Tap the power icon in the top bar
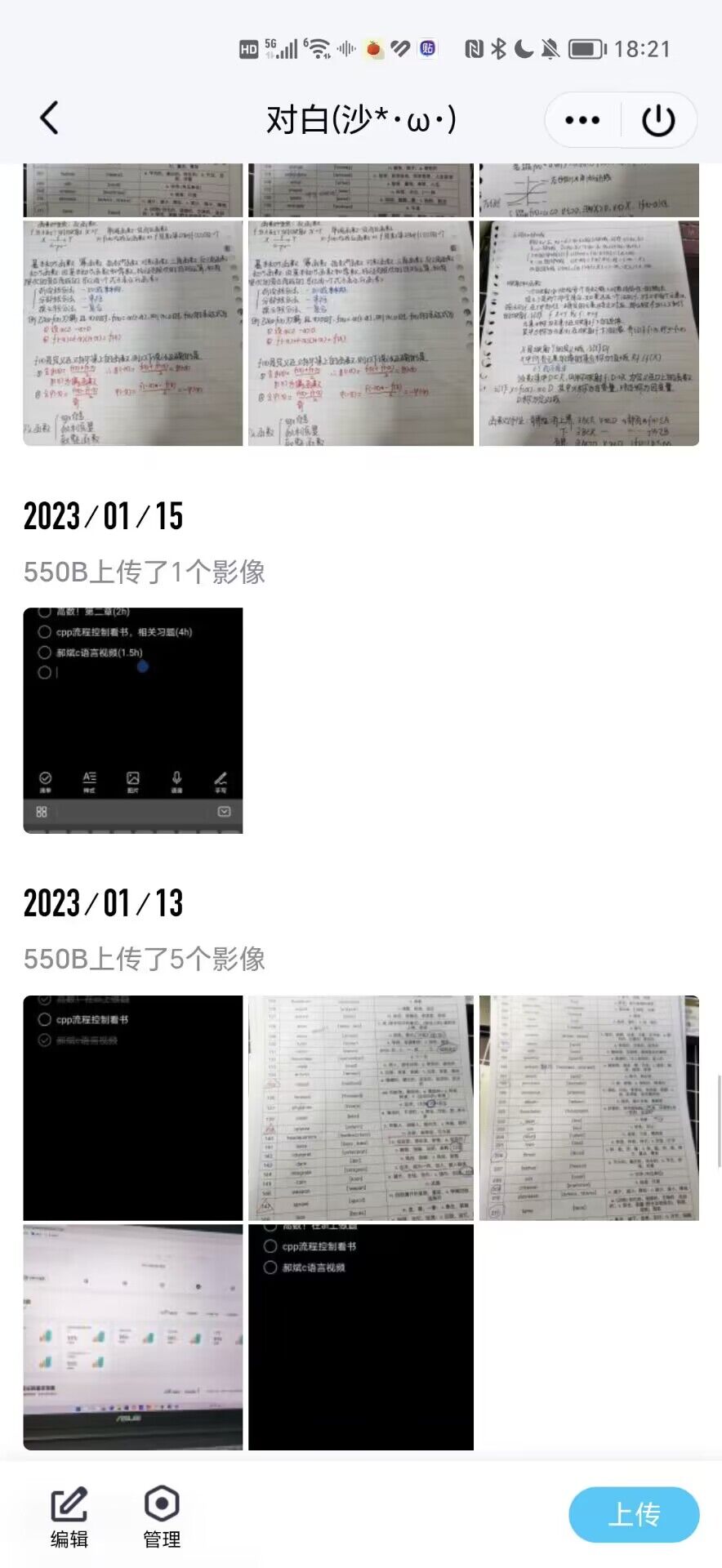Image resolution: width=722 pixels, height=1568 pixels. tap(658, 119)
